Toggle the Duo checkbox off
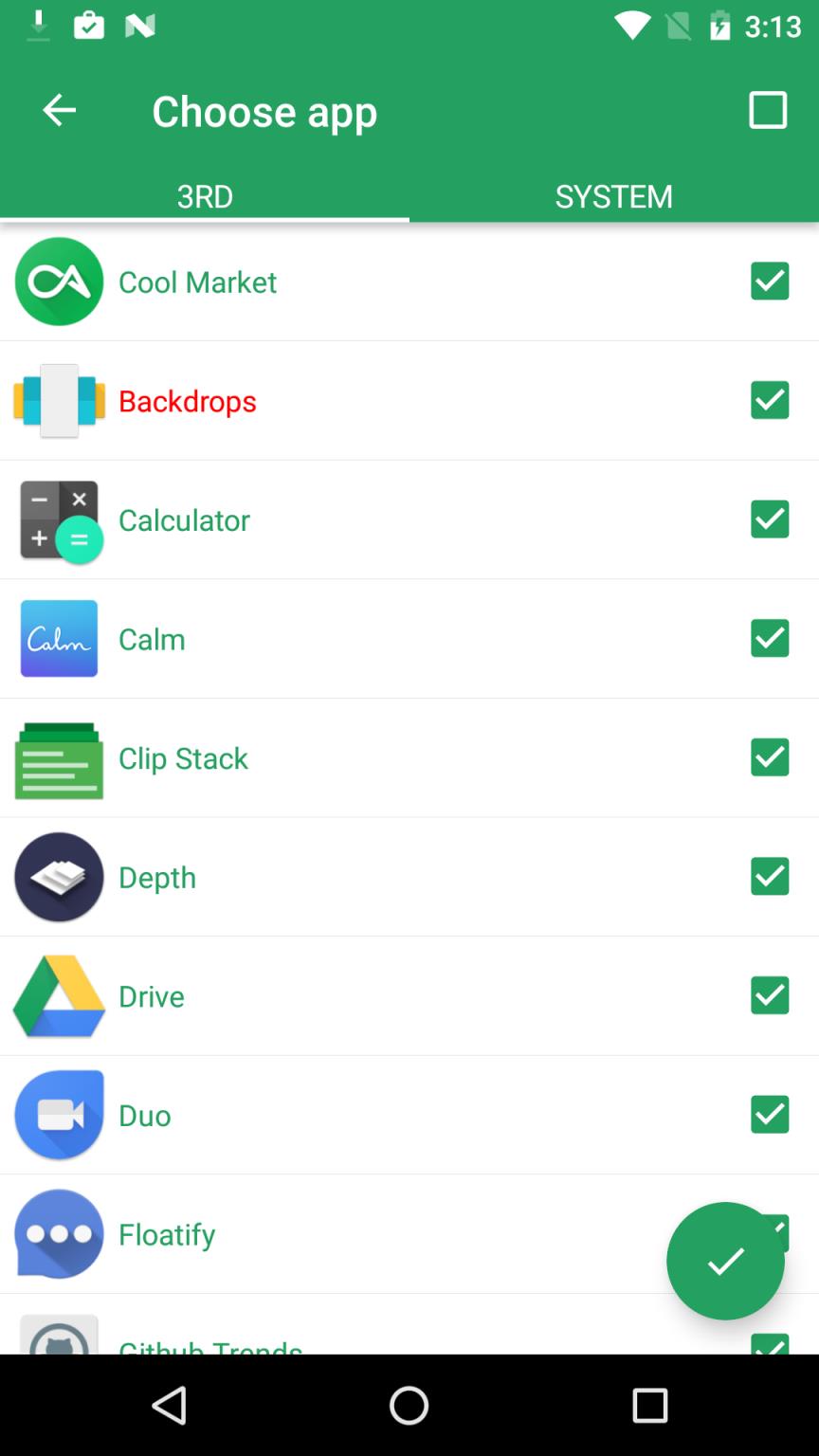This screenshot has width=819, height=1456. tap(769, 1115)
